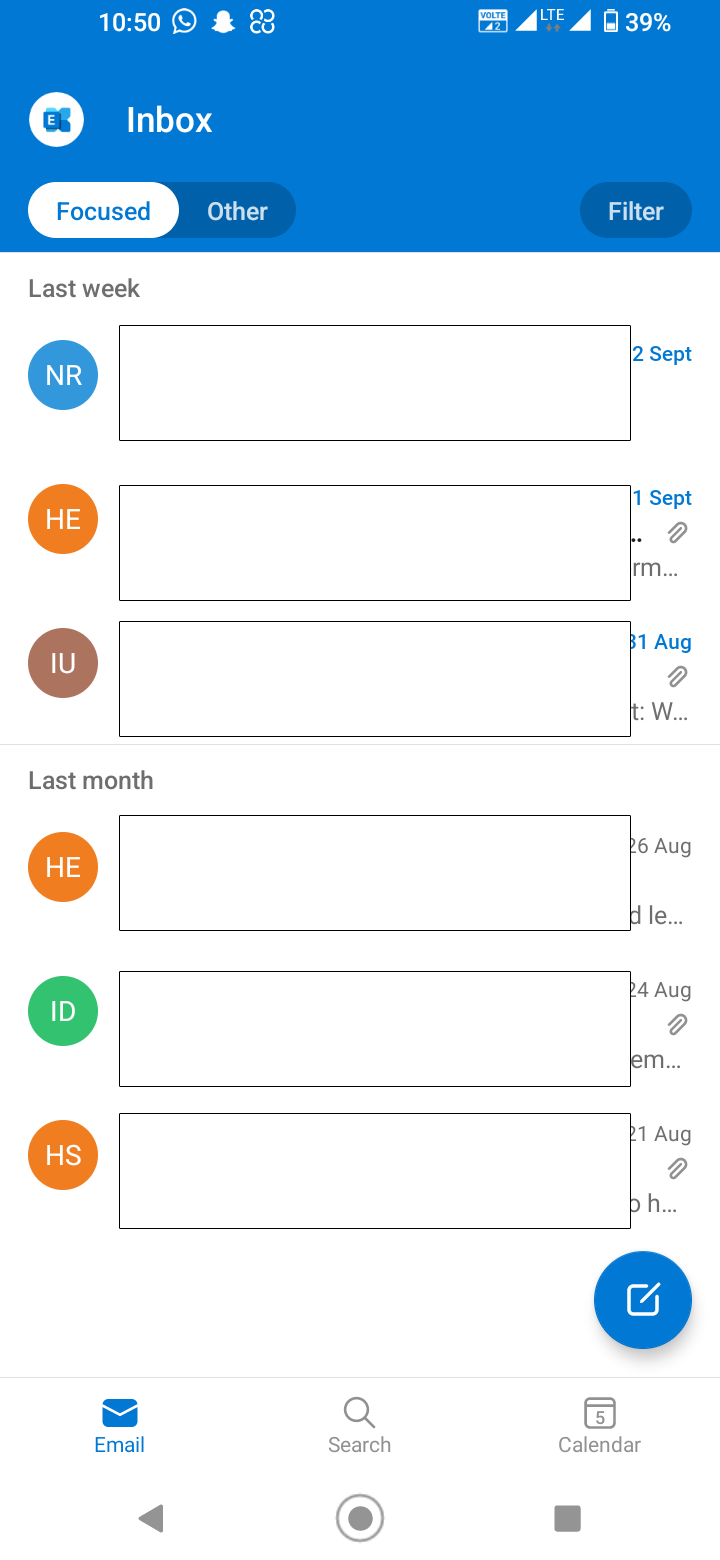Switch to the Calendar tab
This screenshot has width=720, height=1560.
599,1426
